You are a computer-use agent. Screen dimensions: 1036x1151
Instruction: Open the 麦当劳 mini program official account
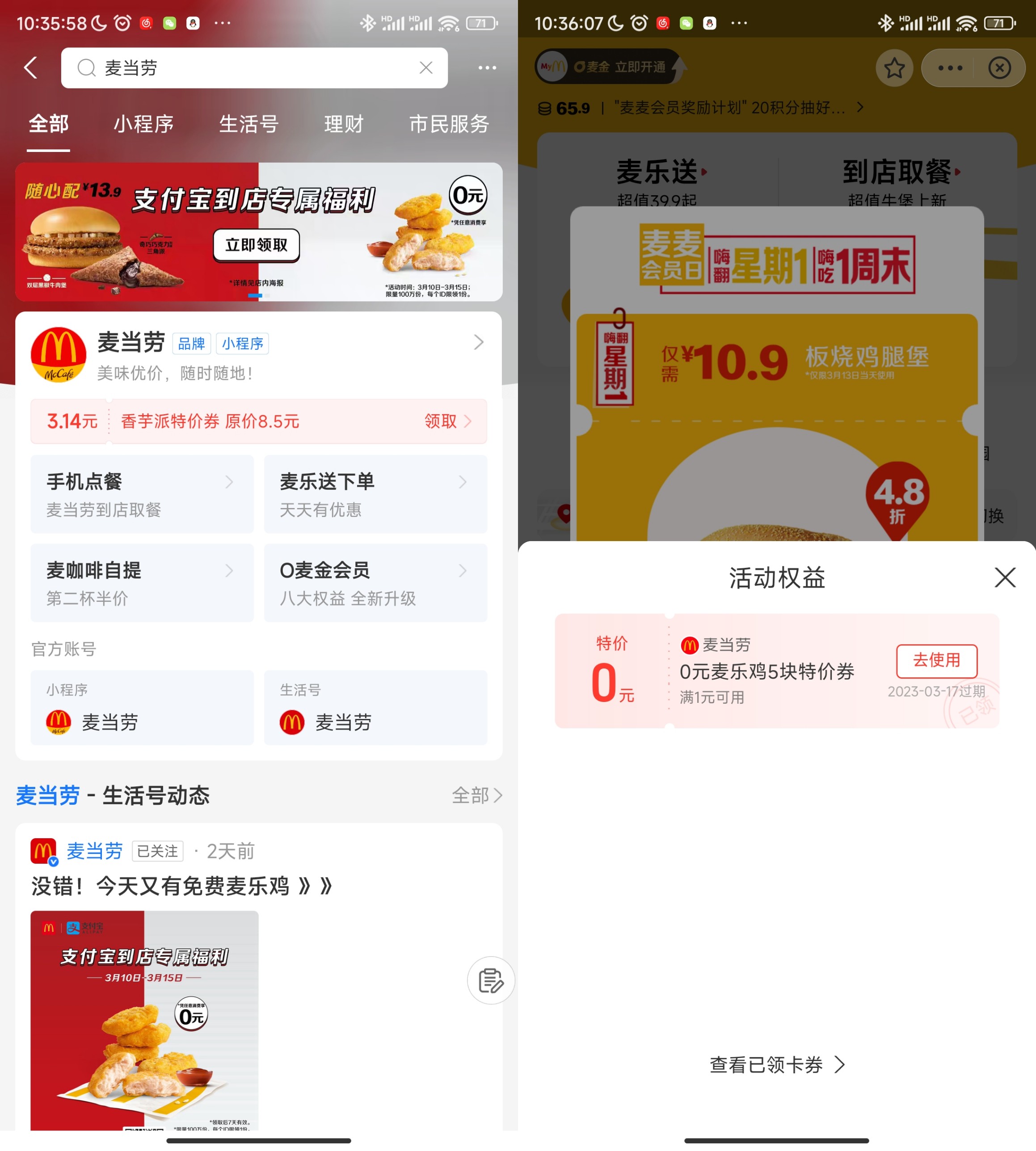(142, 708)
